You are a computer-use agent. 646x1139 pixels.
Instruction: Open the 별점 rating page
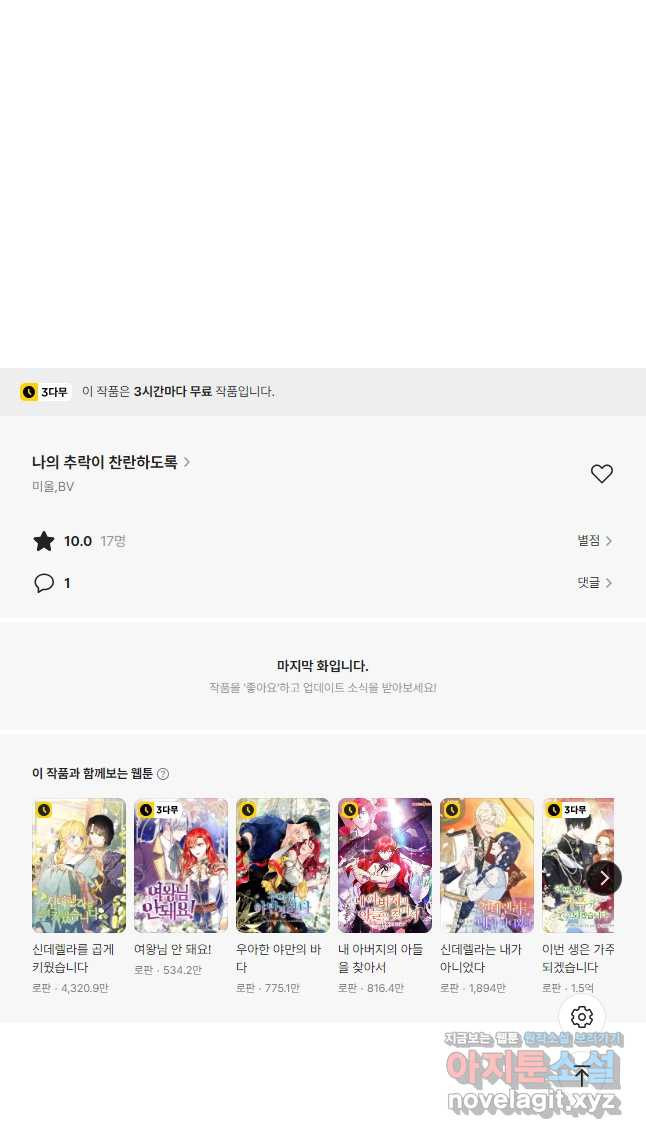tap(594, 540)
